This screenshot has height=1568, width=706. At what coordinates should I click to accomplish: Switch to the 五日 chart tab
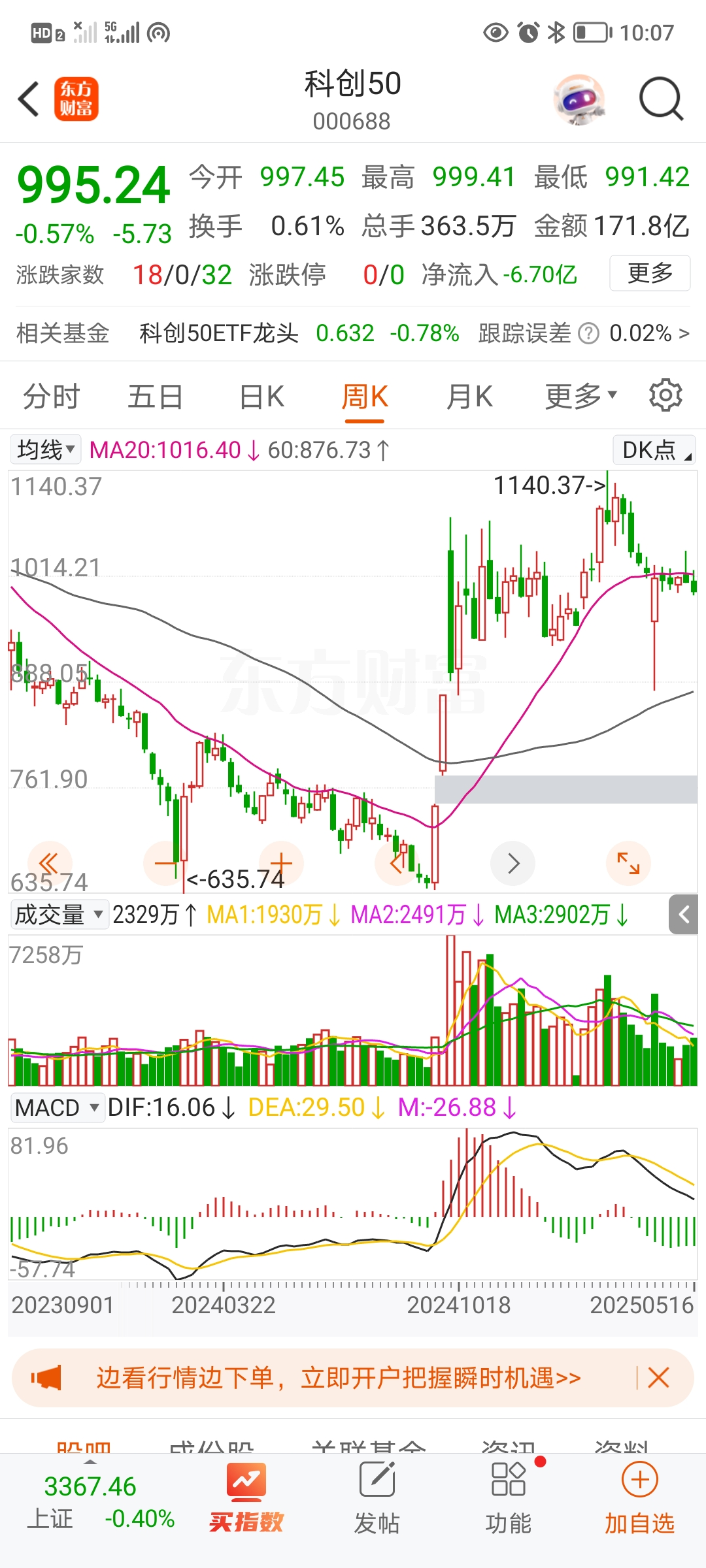point(155,397)
